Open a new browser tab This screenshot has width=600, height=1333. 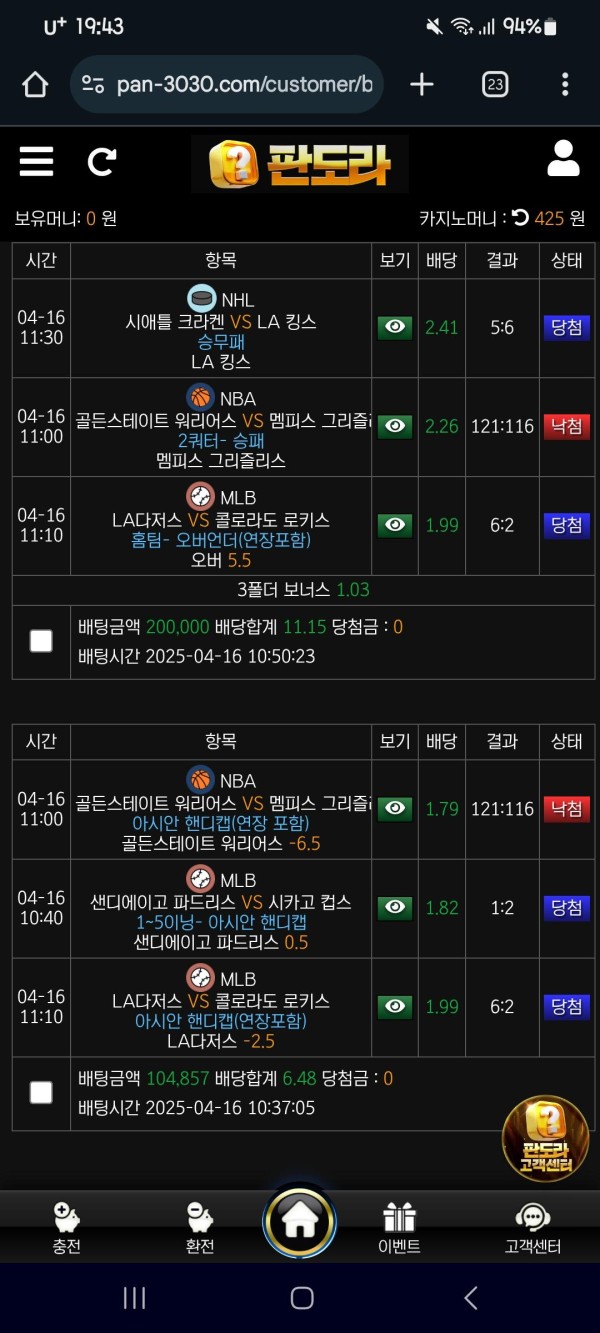(422, 84)
